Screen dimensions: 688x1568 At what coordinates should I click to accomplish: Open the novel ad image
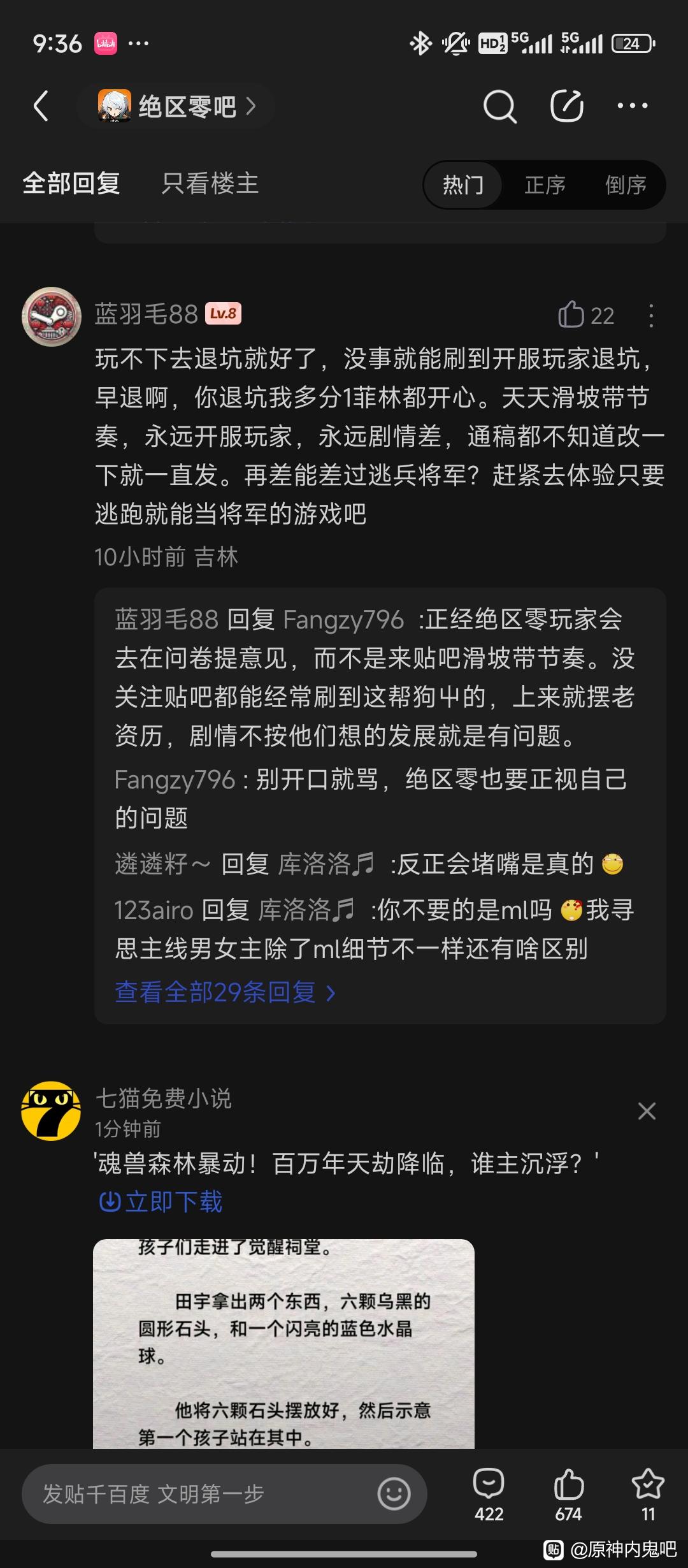pyautogui.click(x=283, y=1342)
